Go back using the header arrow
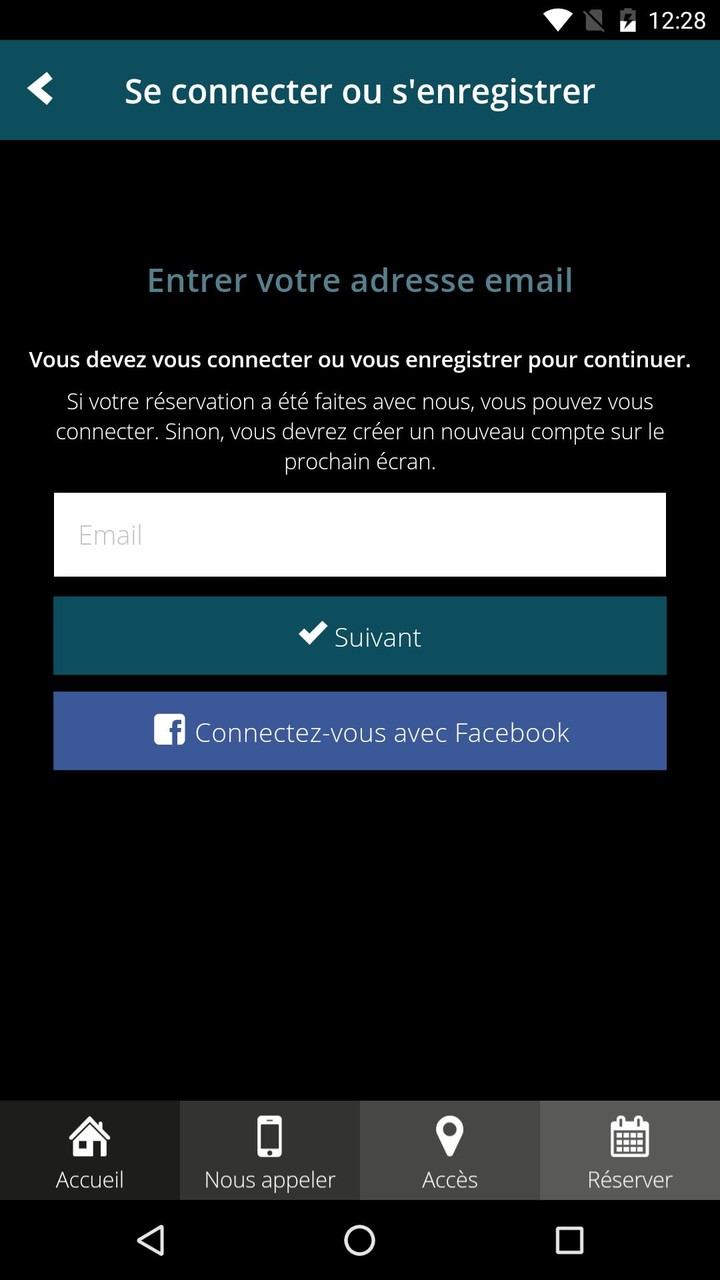Image resolution: width=720 pixels, height=1280 pixels. click(40, 89)
